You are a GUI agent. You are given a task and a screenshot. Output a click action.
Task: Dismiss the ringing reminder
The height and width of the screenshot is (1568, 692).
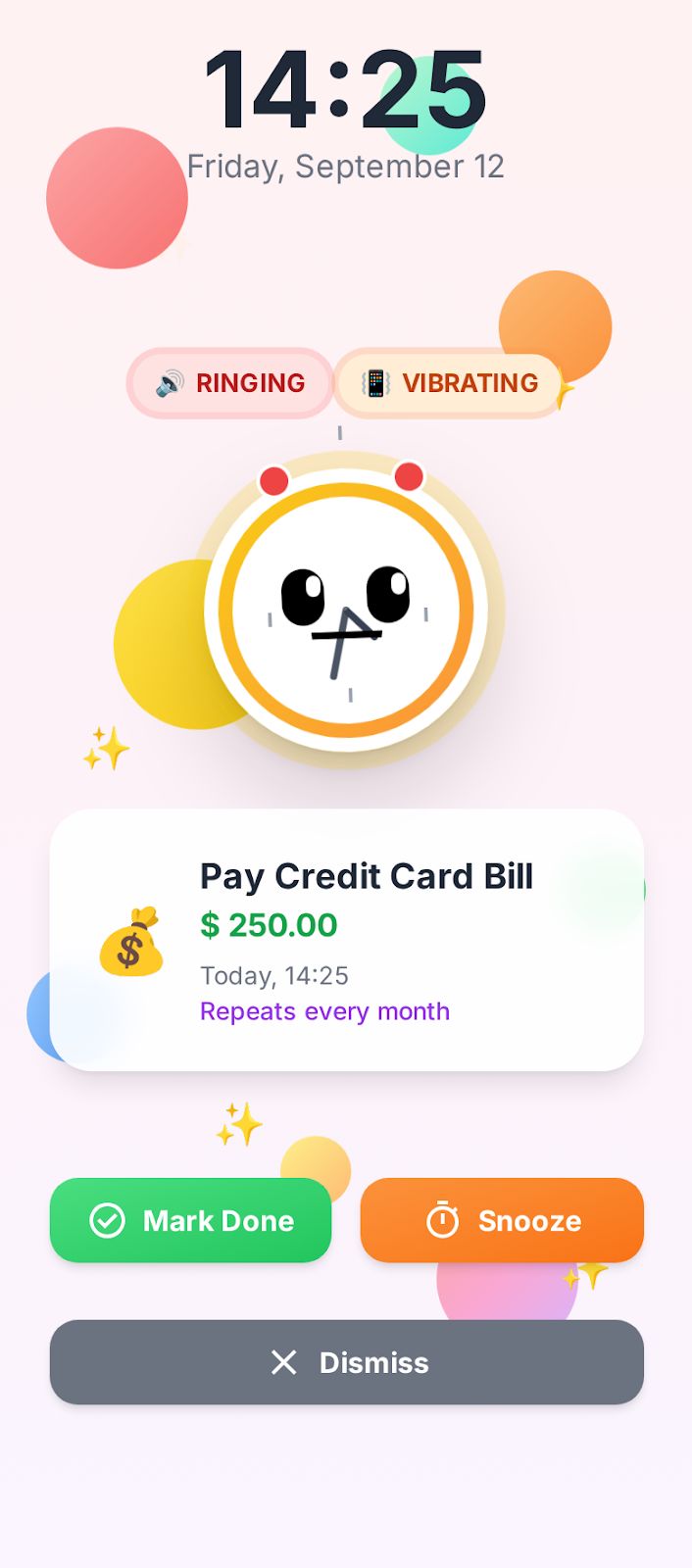[x=347, y=1362]
